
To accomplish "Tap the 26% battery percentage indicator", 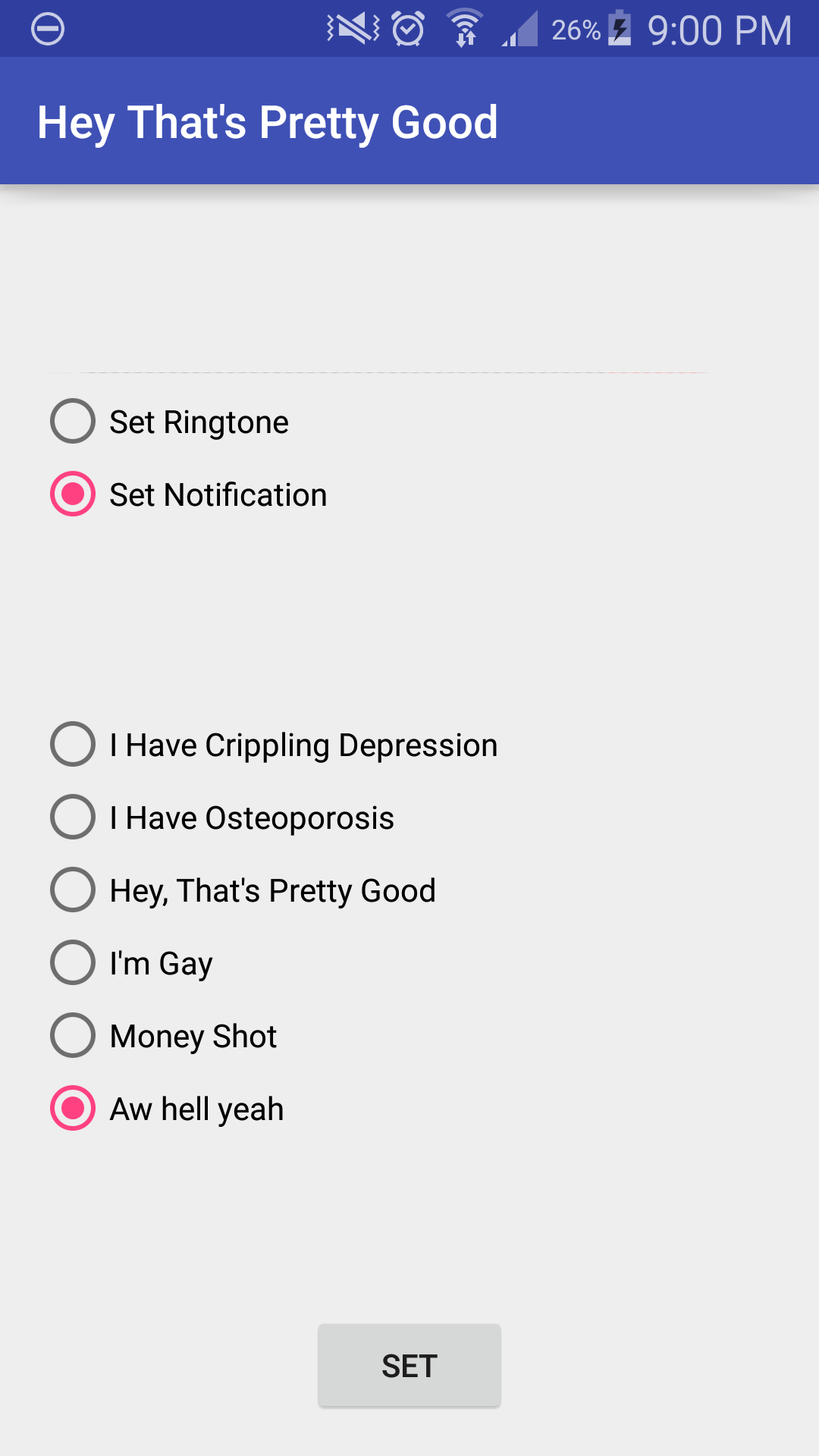I will (x=574, y=30).
